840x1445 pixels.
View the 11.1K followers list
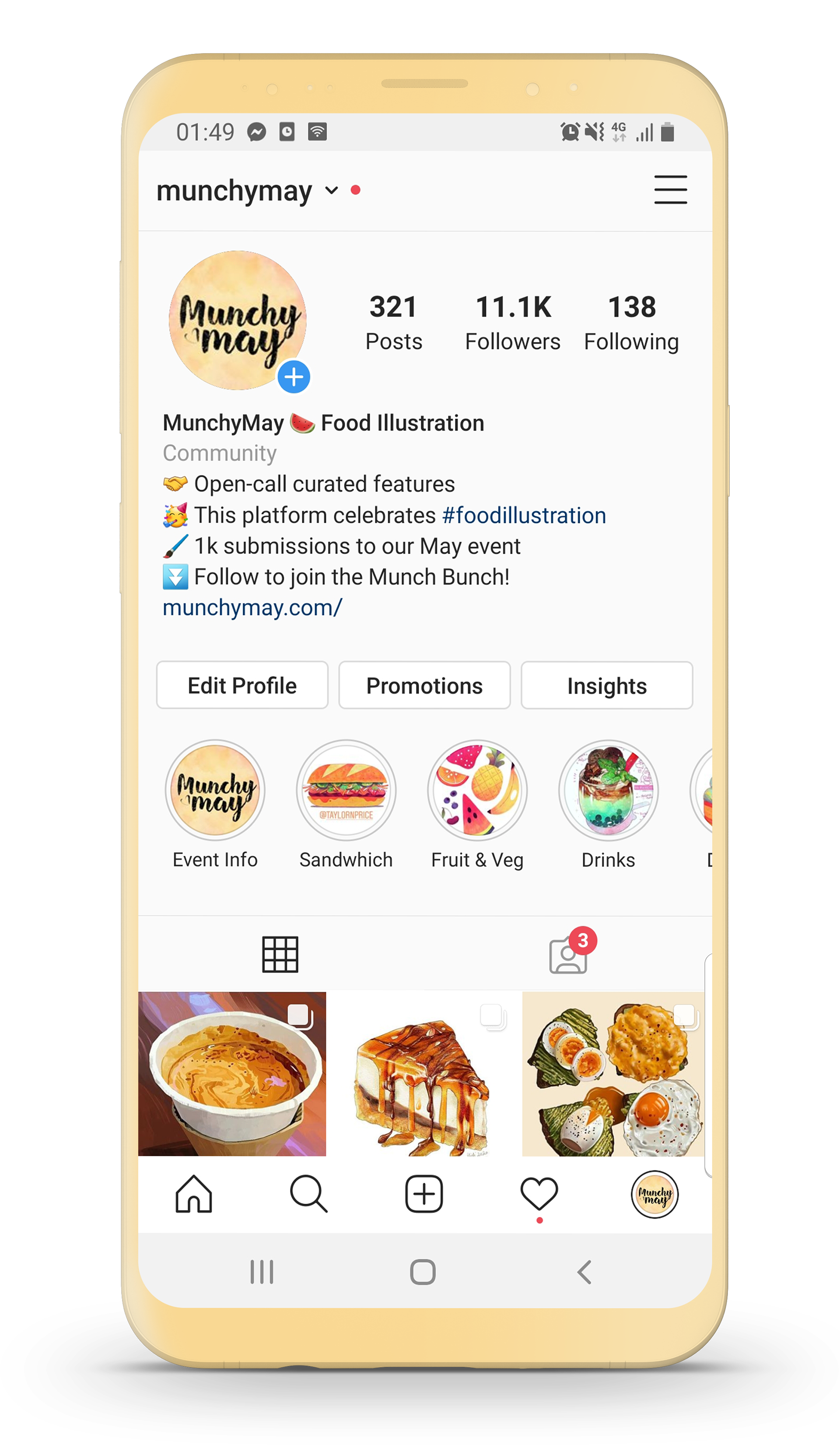point(513,322)
